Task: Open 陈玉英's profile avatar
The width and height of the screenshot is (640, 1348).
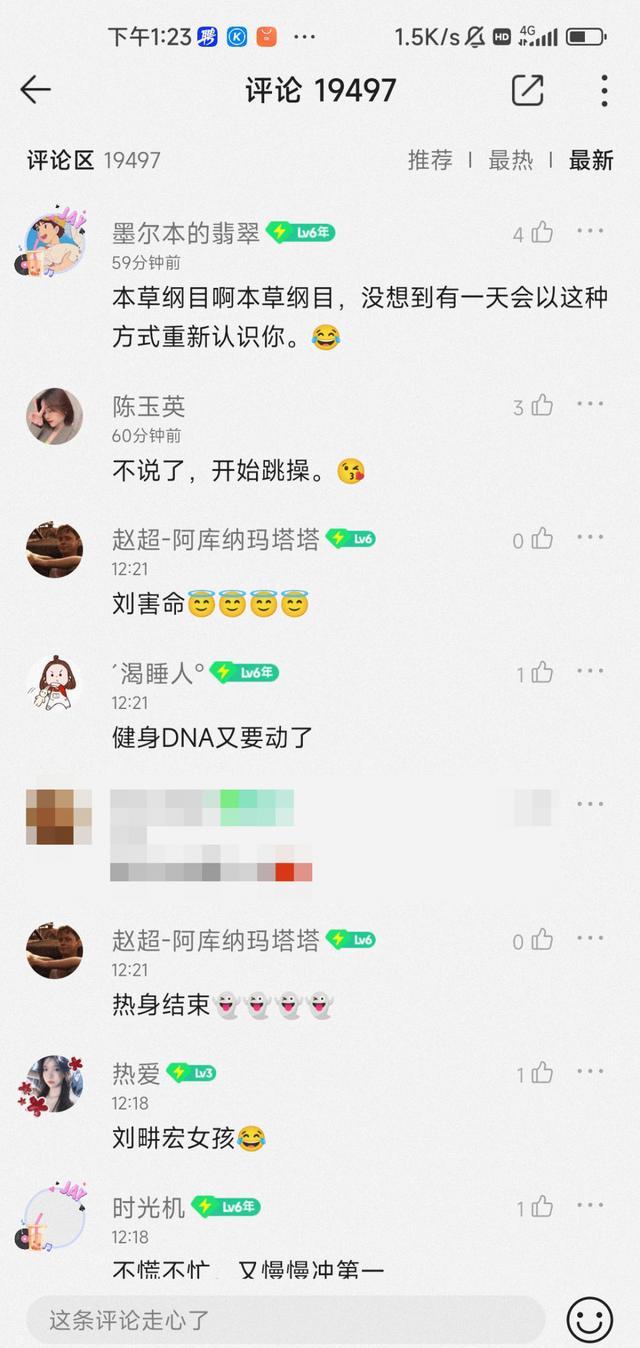Action: coord(54,416)
